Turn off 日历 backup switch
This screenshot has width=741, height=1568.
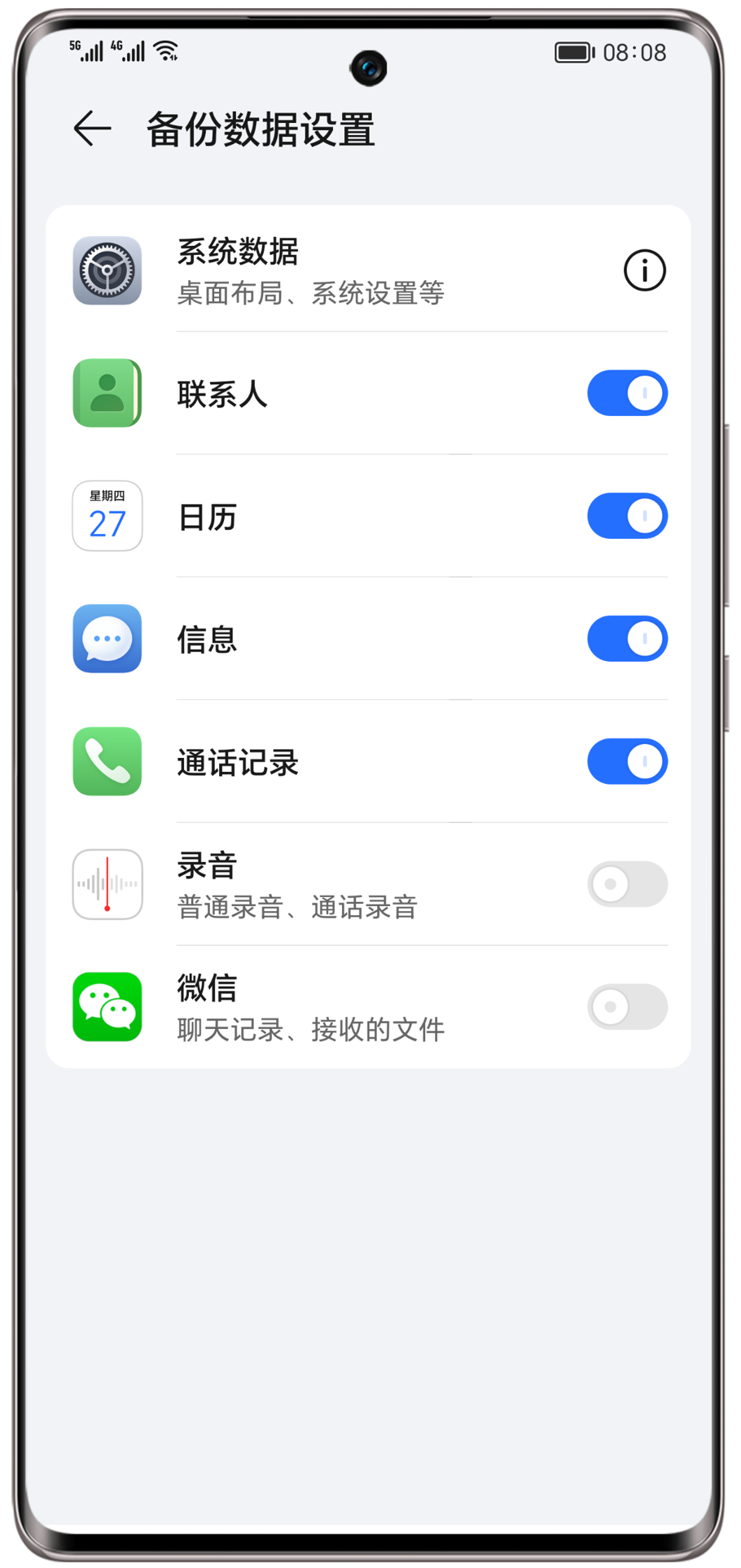point(627,516)
